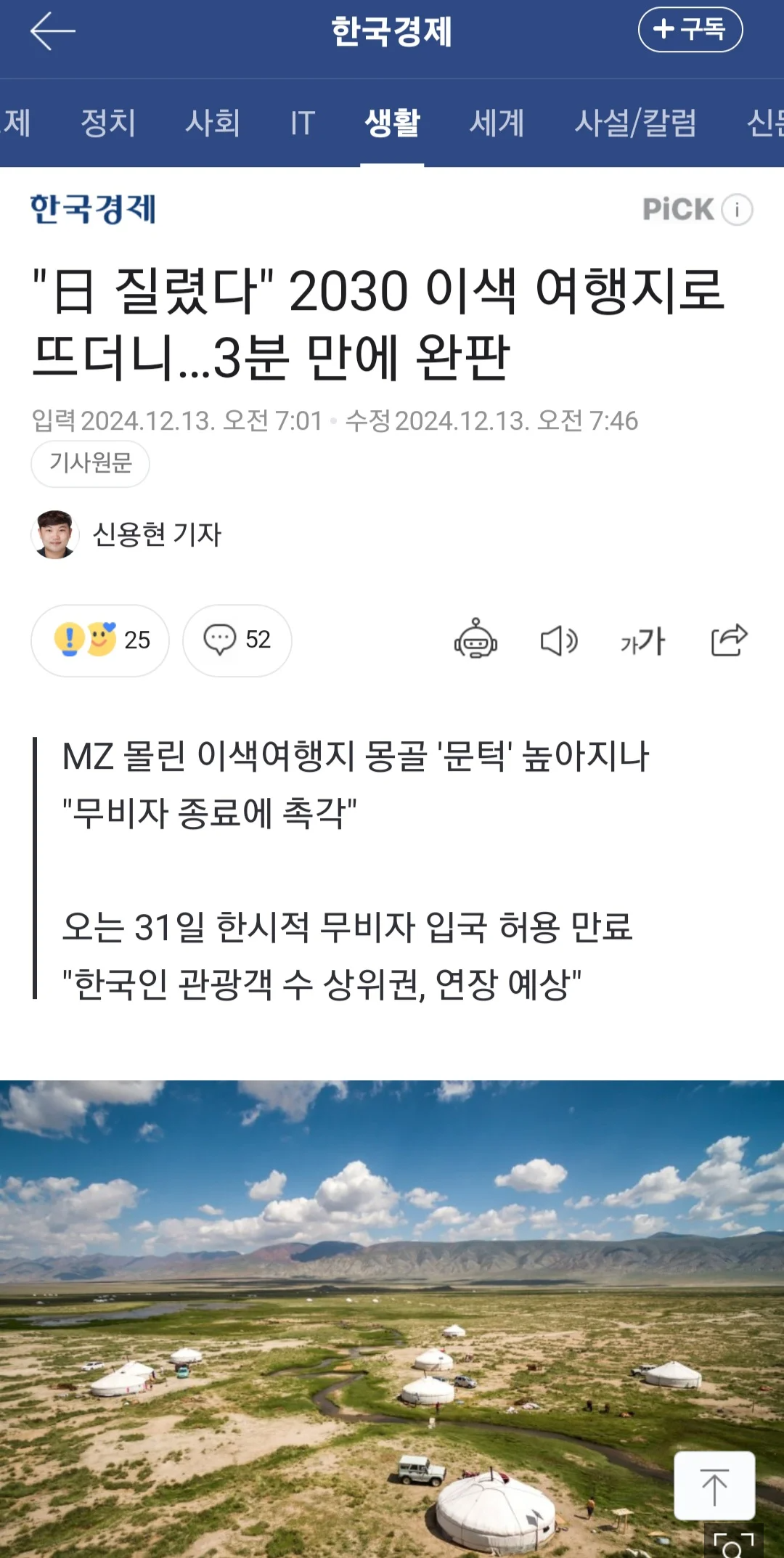Open the 한국경제 publisher logo link

pyautogui.click(x=93, y=209)
